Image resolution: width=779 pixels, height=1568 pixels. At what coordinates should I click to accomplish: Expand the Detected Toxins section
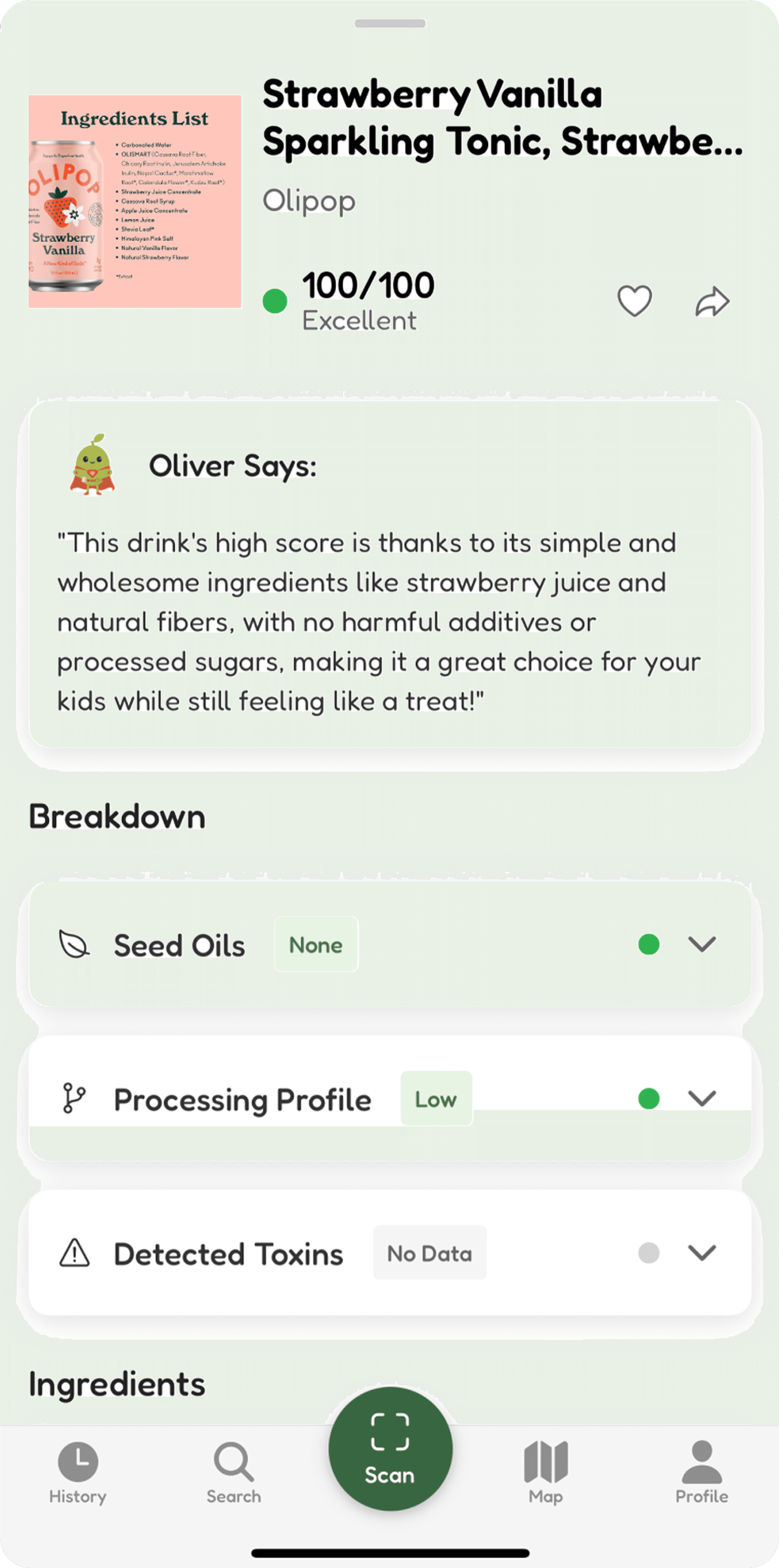click(701, 1253)
